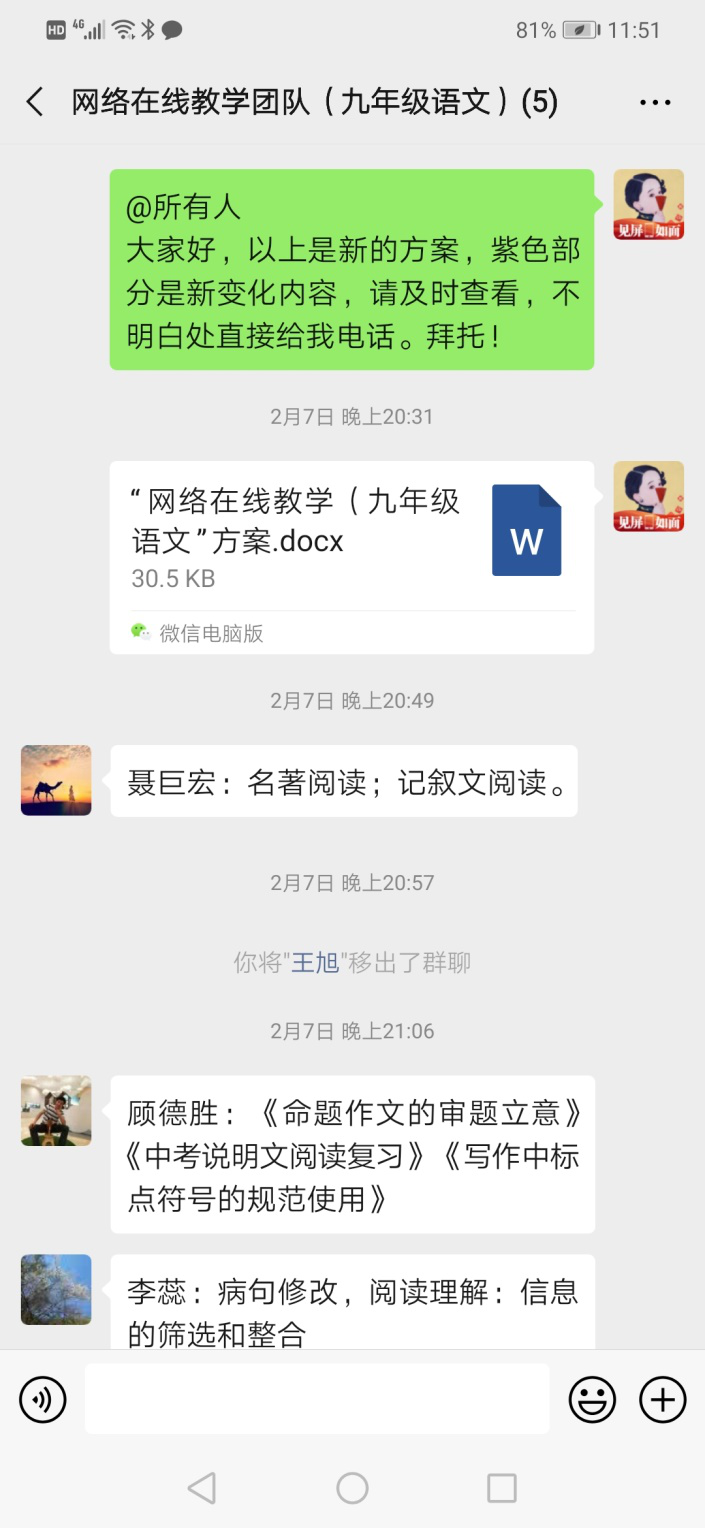Open 王旭's profile link
The height and width of the screenshot is (1528, 705).
315,963
